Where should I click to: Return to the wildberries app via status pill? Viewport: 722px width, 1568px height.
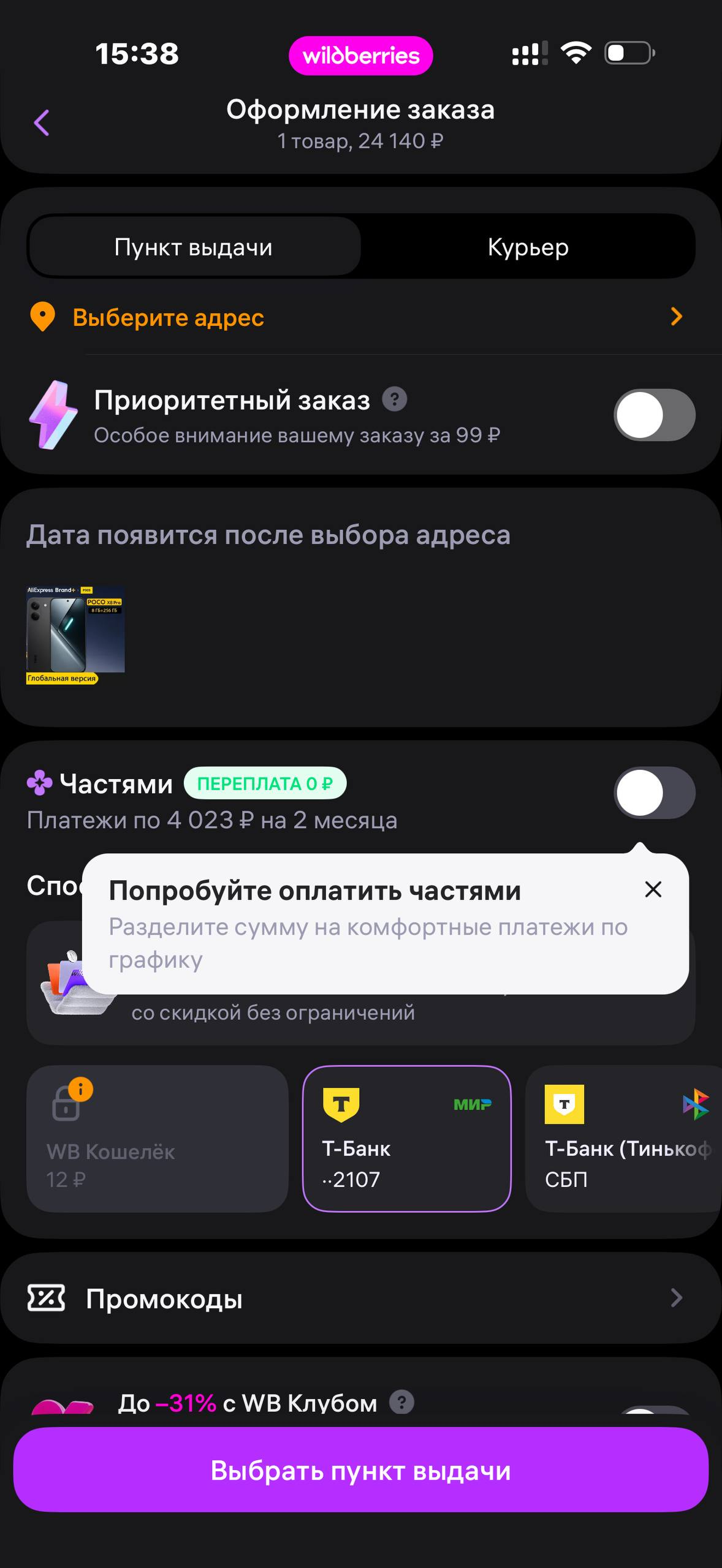click(360, 56)
